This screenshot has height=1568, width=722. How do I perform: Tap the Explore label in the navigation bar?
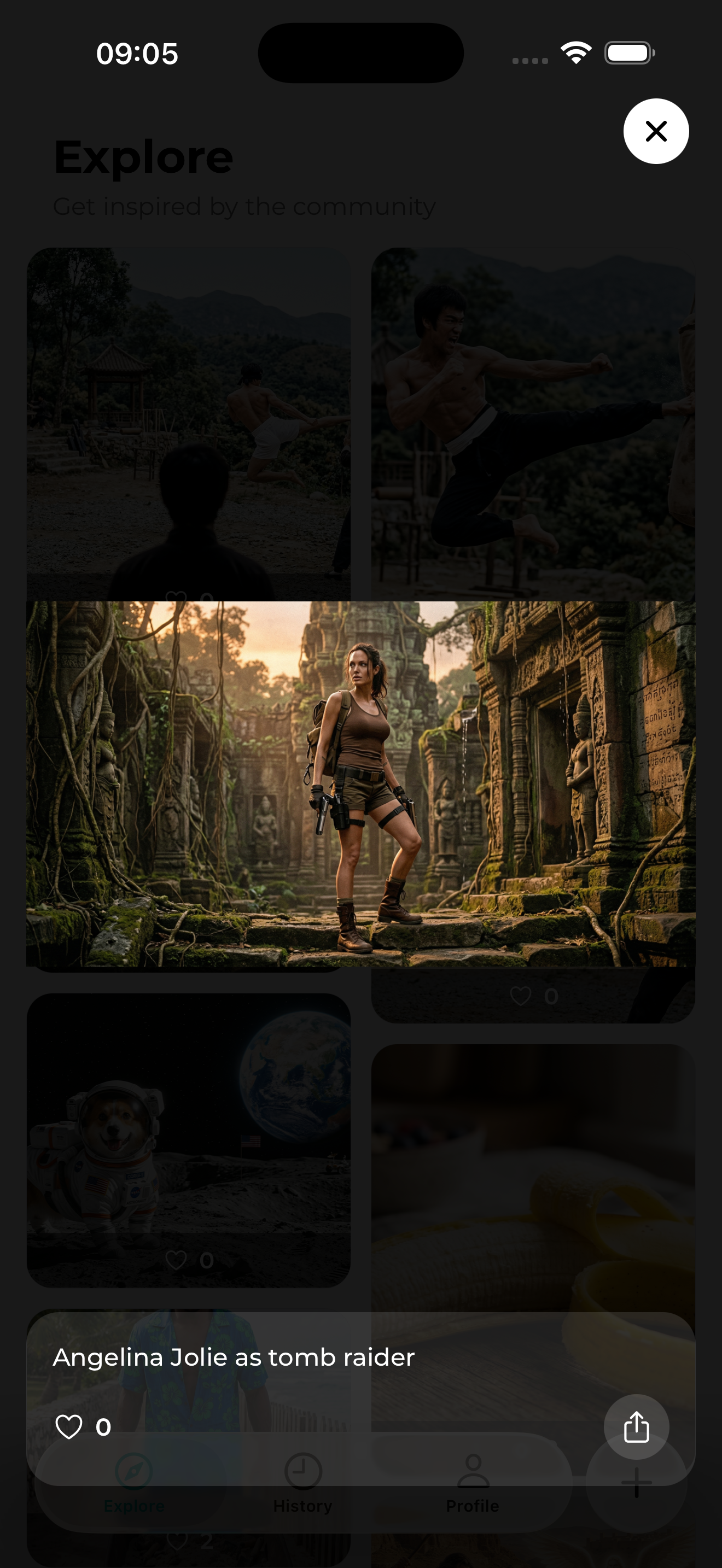pyautogui.click(x=135, y=1505)
